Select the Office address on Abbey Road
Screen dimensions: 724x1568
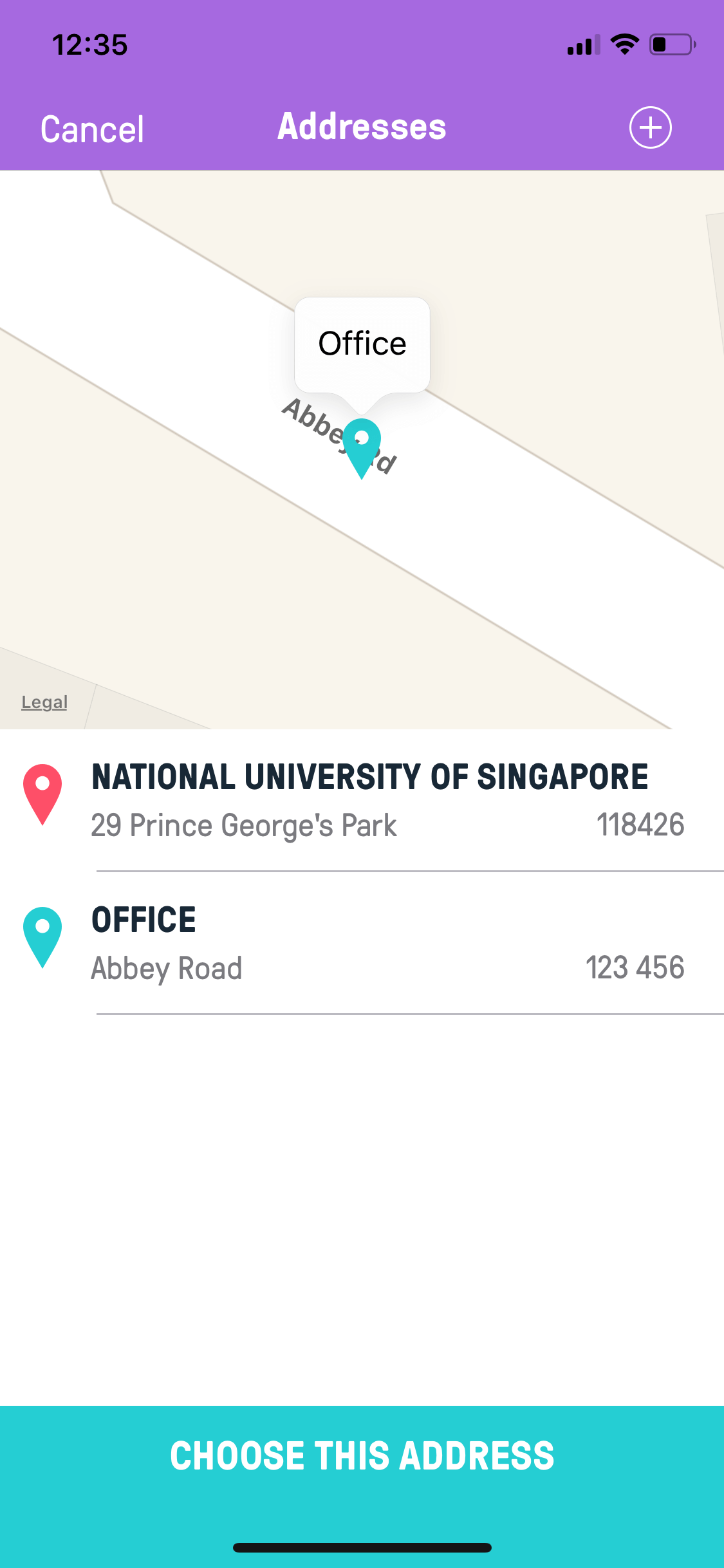[362, 943]
